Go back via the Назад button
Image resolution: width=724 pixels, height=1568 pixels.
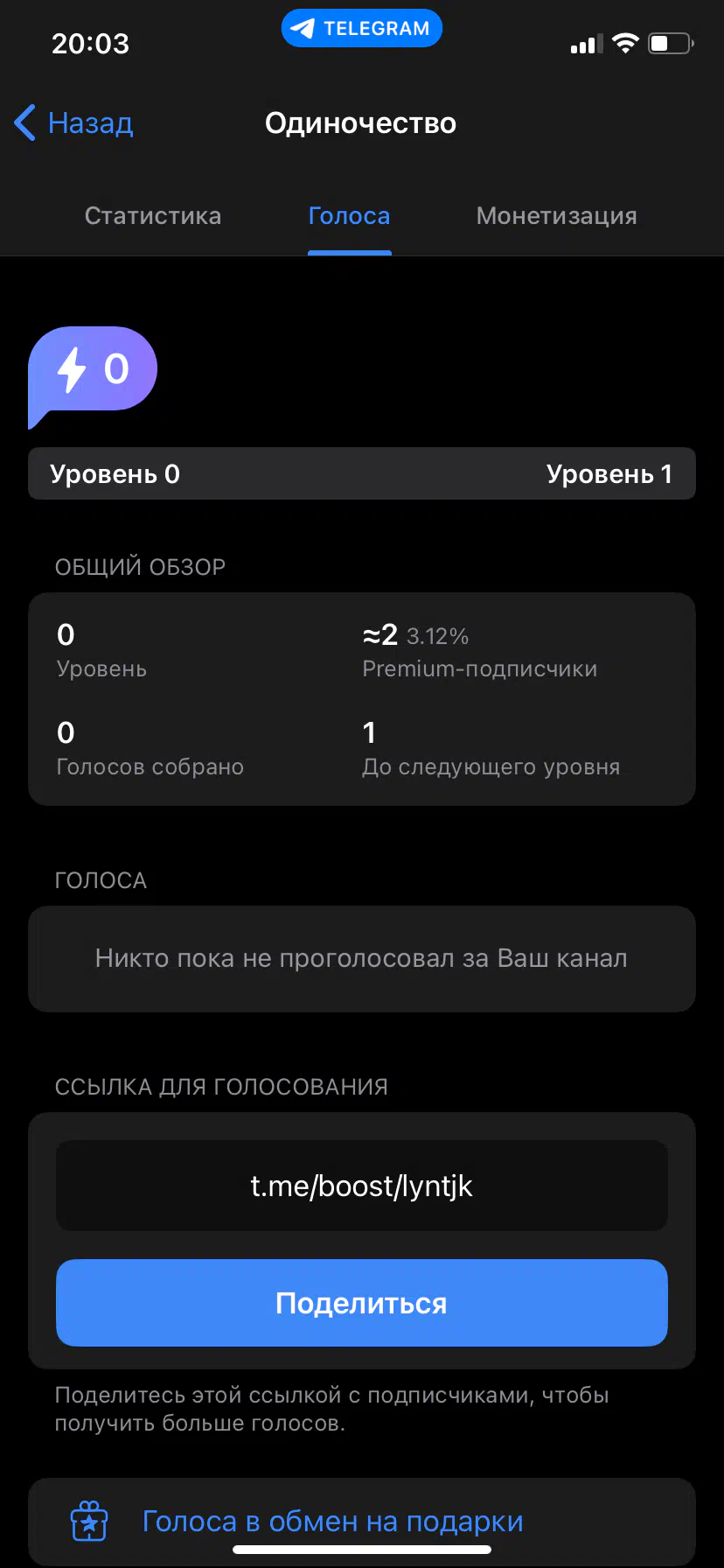(74, 123)
